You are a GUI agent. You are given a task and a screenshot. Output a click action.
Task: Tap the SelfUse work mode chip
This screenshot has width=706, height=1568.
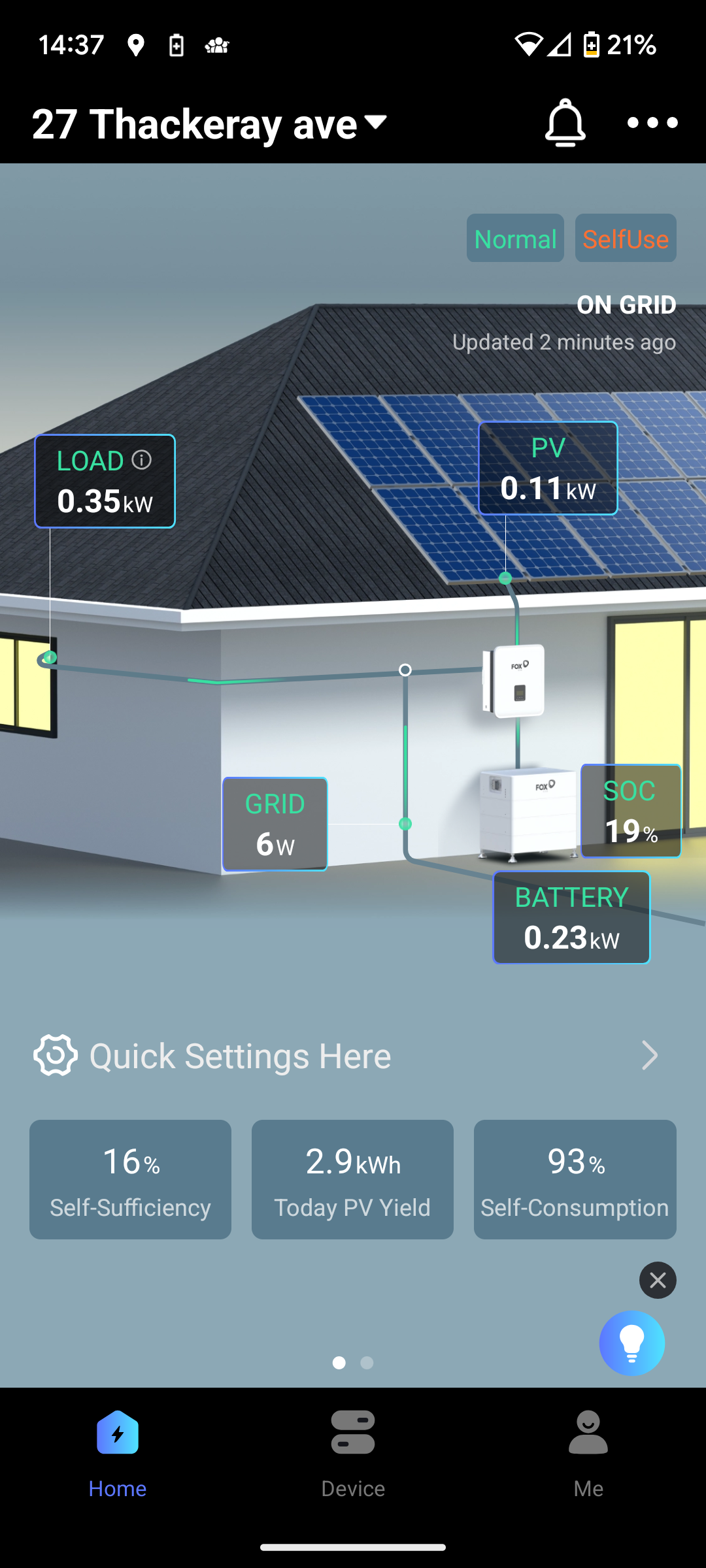point(625,238)
